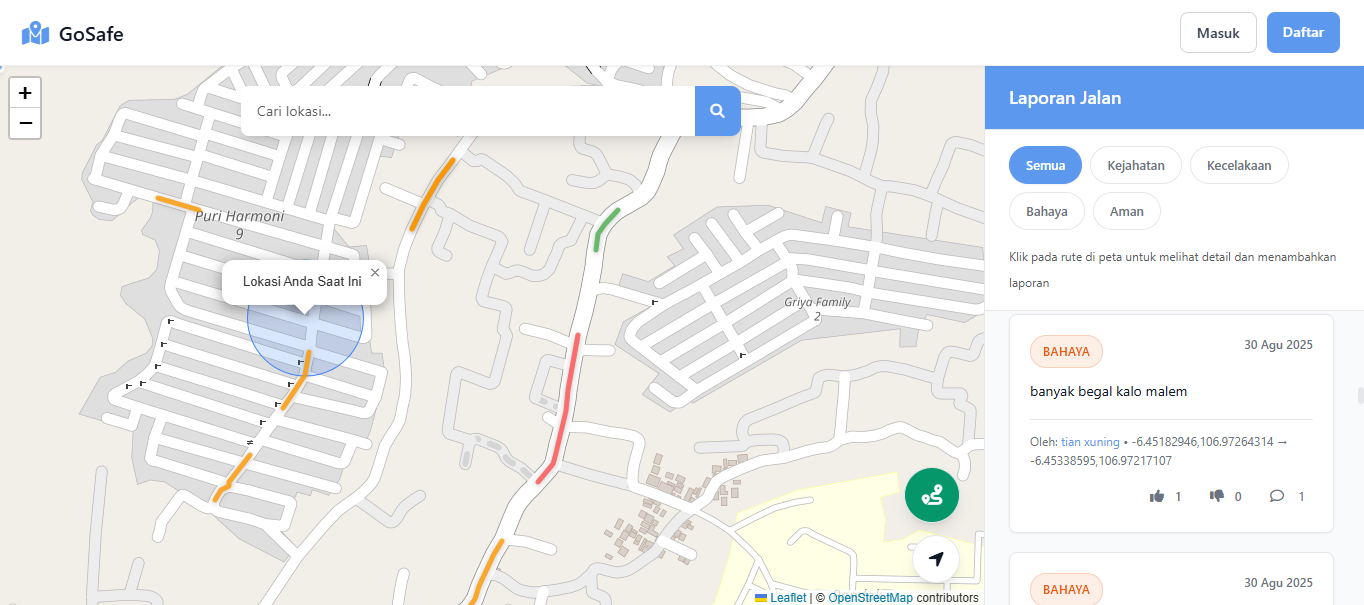Screen dimensions: 1364x605
Task: Filter reports by Kecelakaan
Action: coord(1238,165)
